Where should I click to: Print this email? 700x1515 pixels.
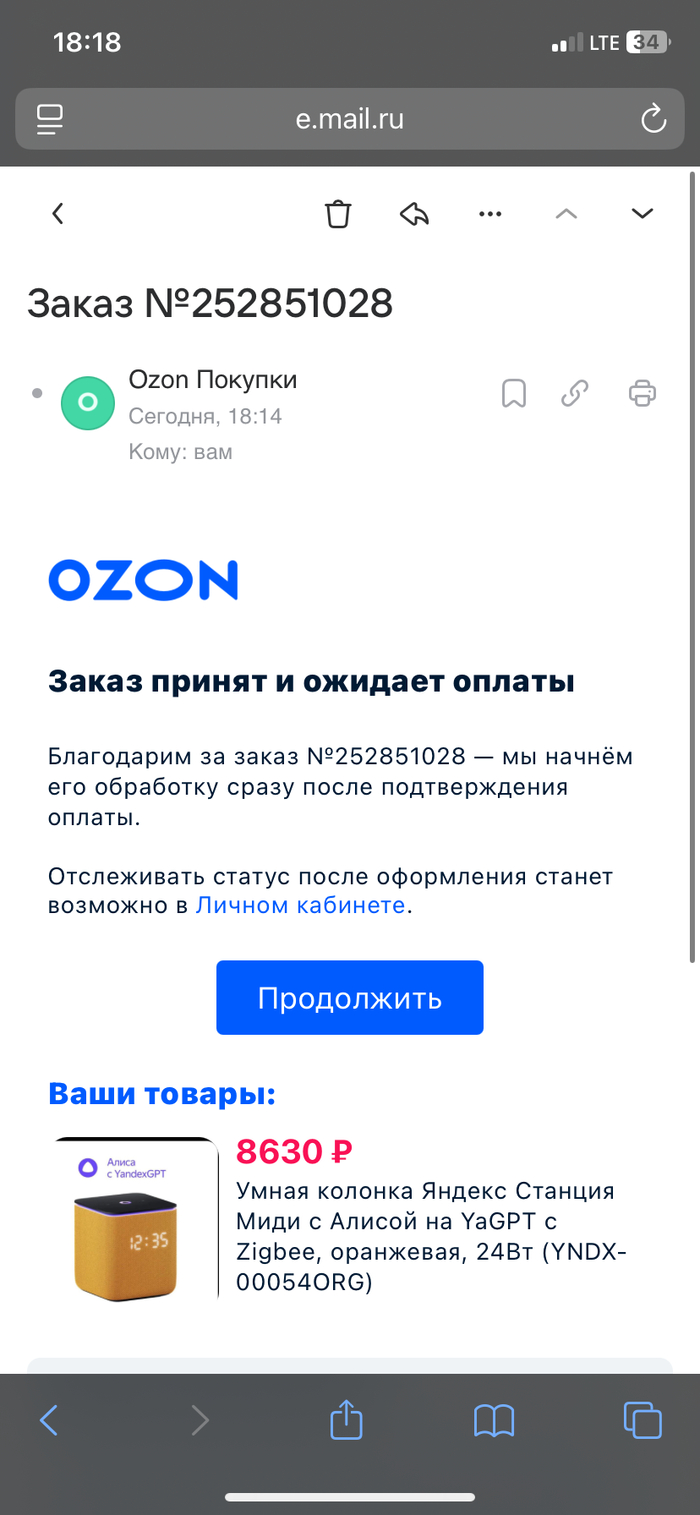(x=642, y=393)
